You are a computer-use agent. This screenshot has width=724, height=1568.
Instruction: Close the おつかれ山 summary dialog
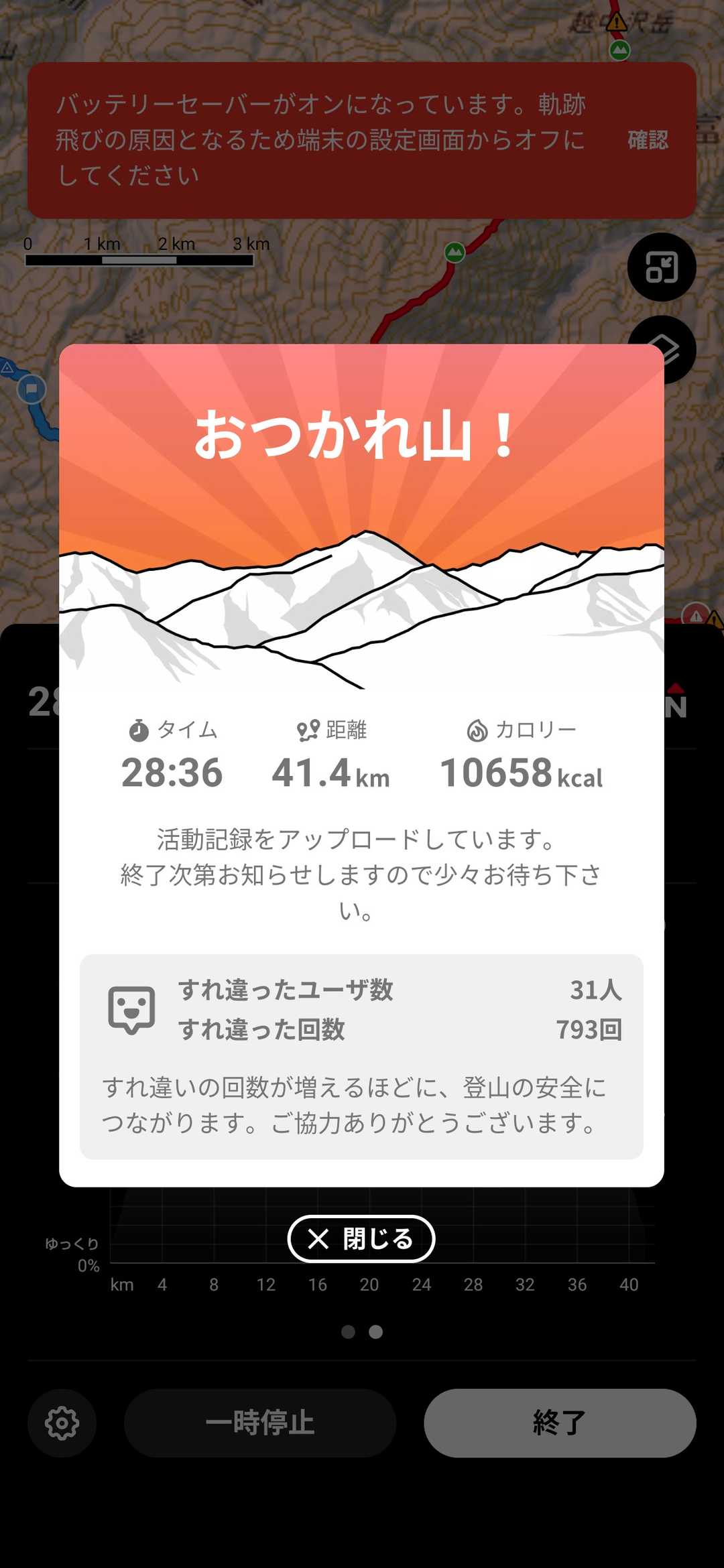point(361,1239)
